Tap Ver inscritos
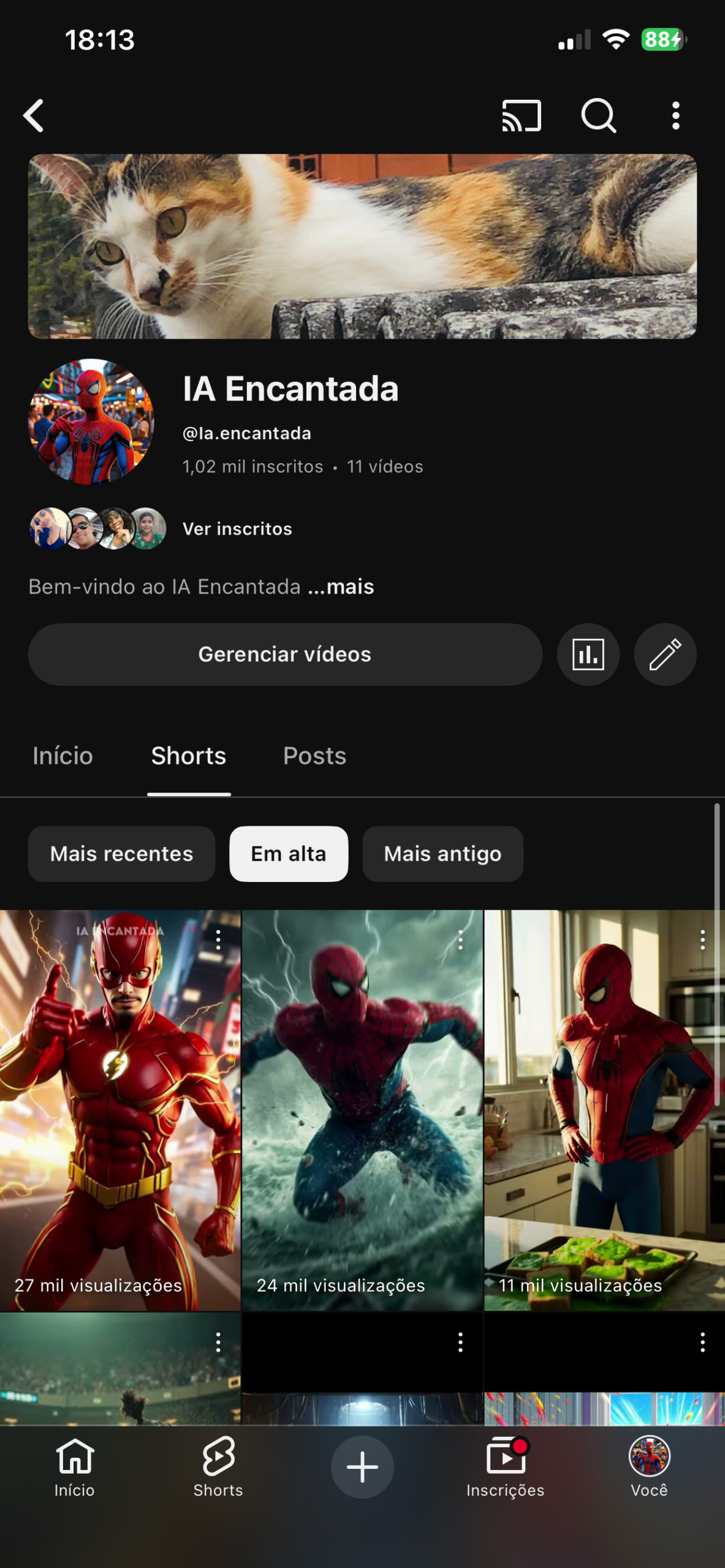Image resolution: width=725 pixels, height=1568 pixels. point(237,529)
